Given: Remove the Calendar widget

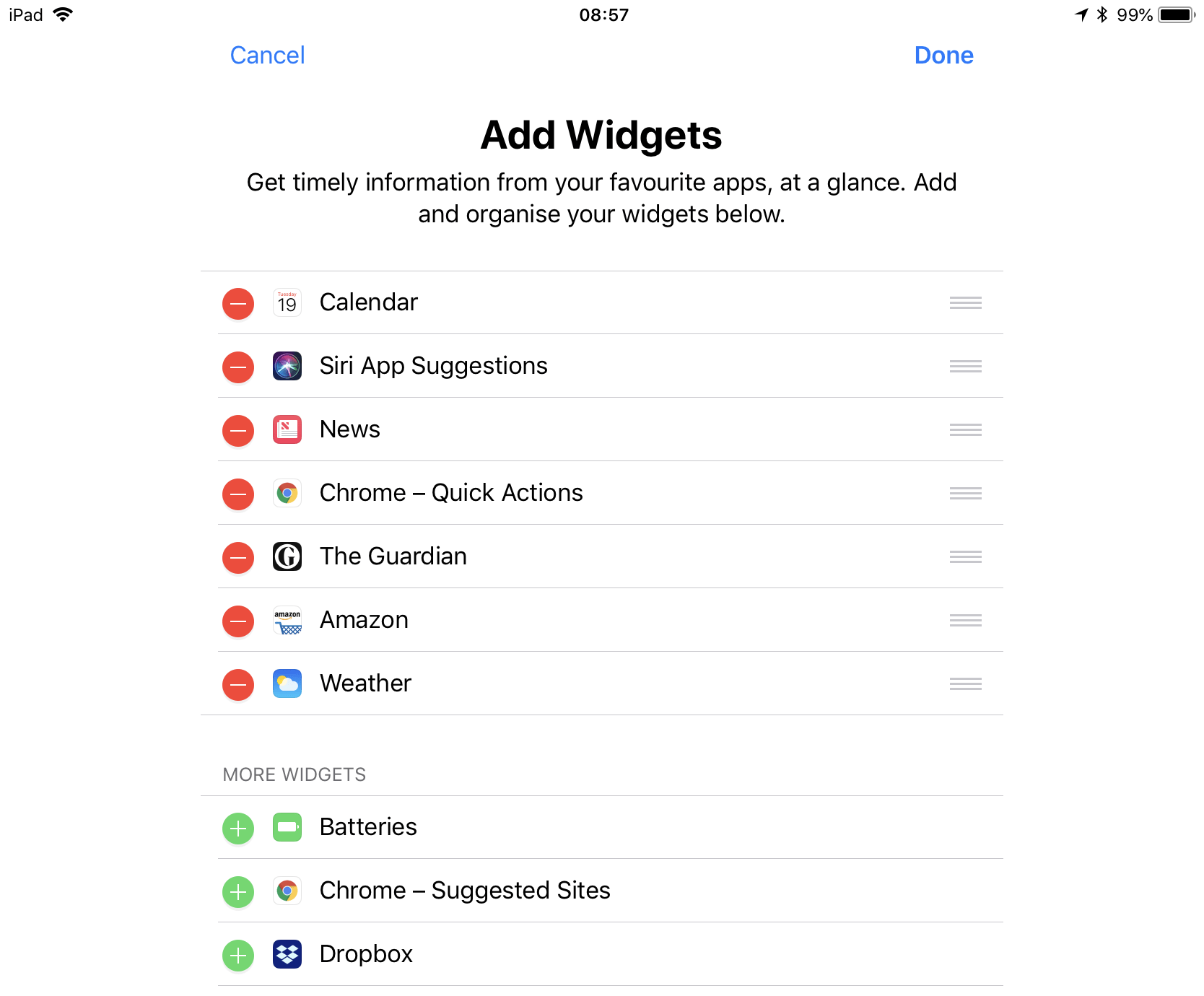Looking at the screenshot, I should 238,304.
